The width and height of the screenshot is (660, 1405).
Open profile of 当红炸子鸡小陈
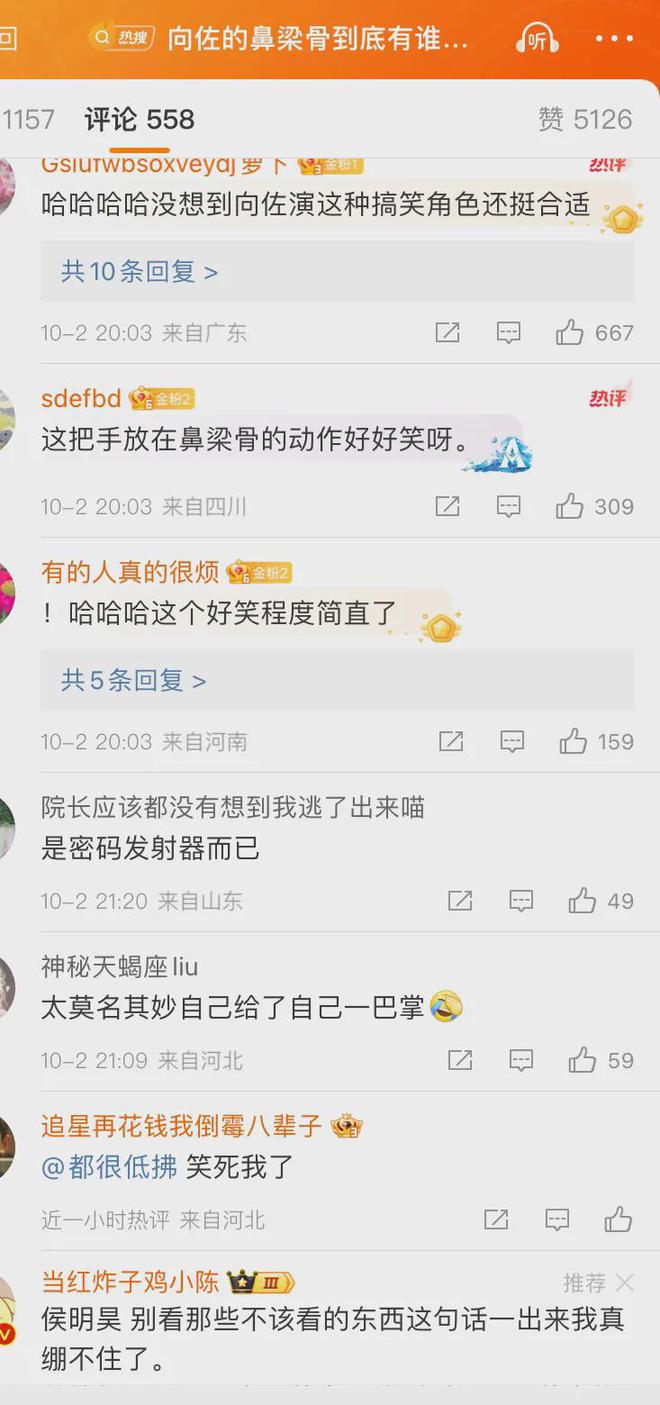[x=132, y=1282]
